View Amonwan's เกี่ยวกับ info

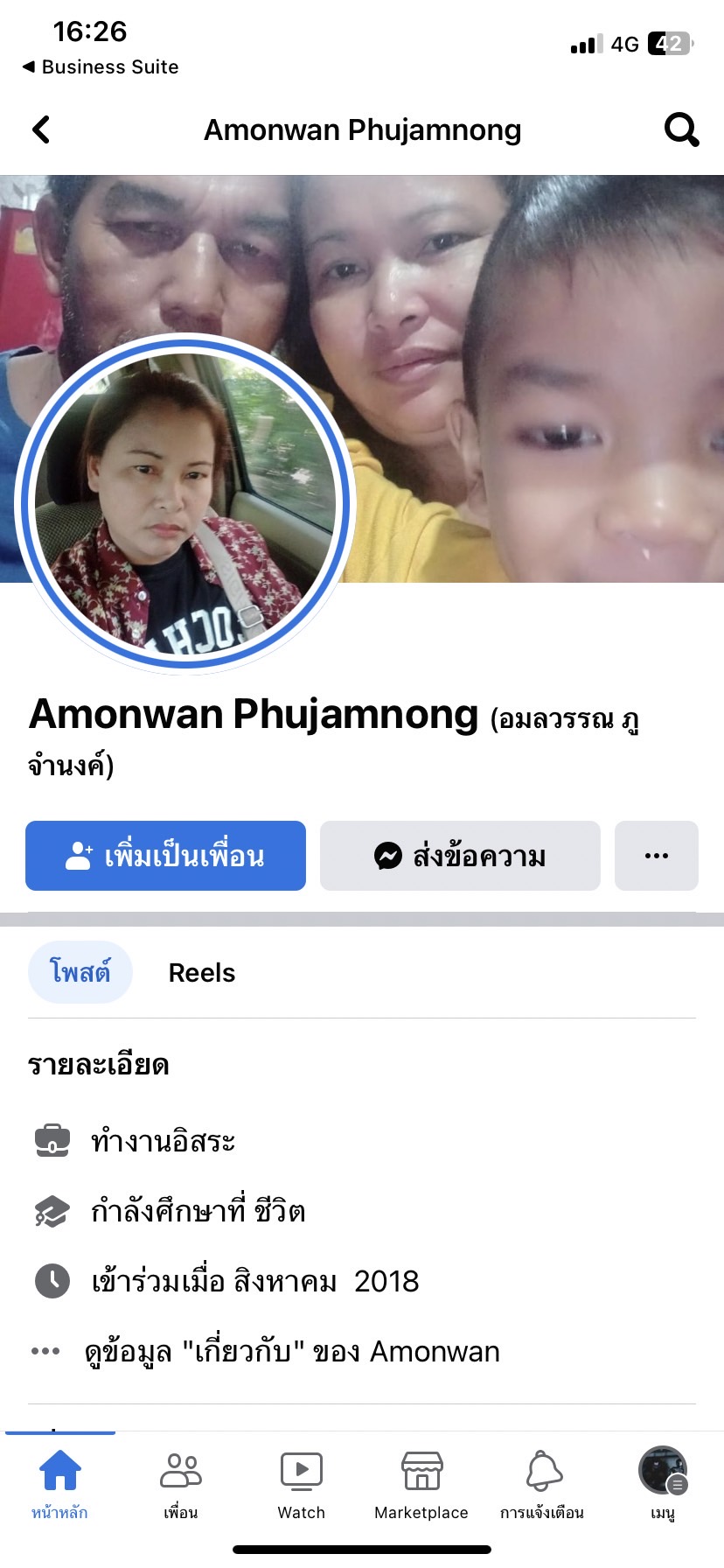291,1351
